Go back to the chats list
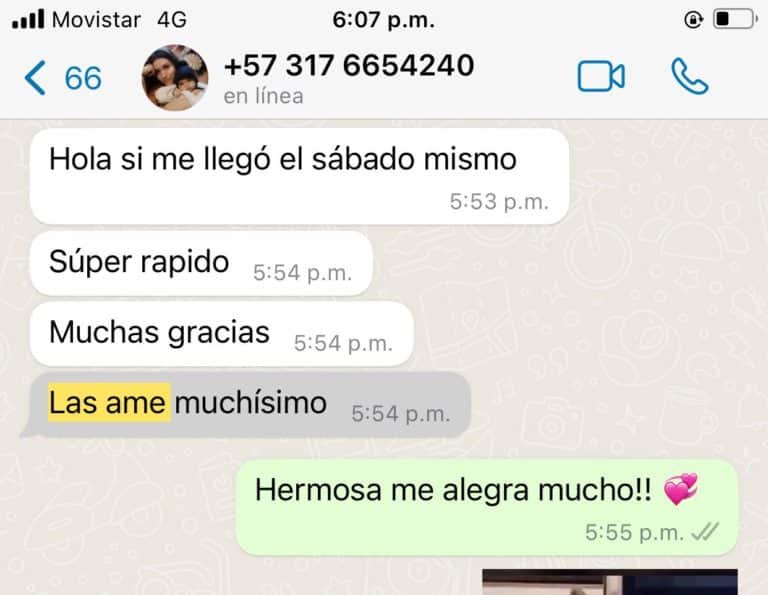The height and width of the screenshot is (595, 768). pyautogui.click(x=62, y=77)
